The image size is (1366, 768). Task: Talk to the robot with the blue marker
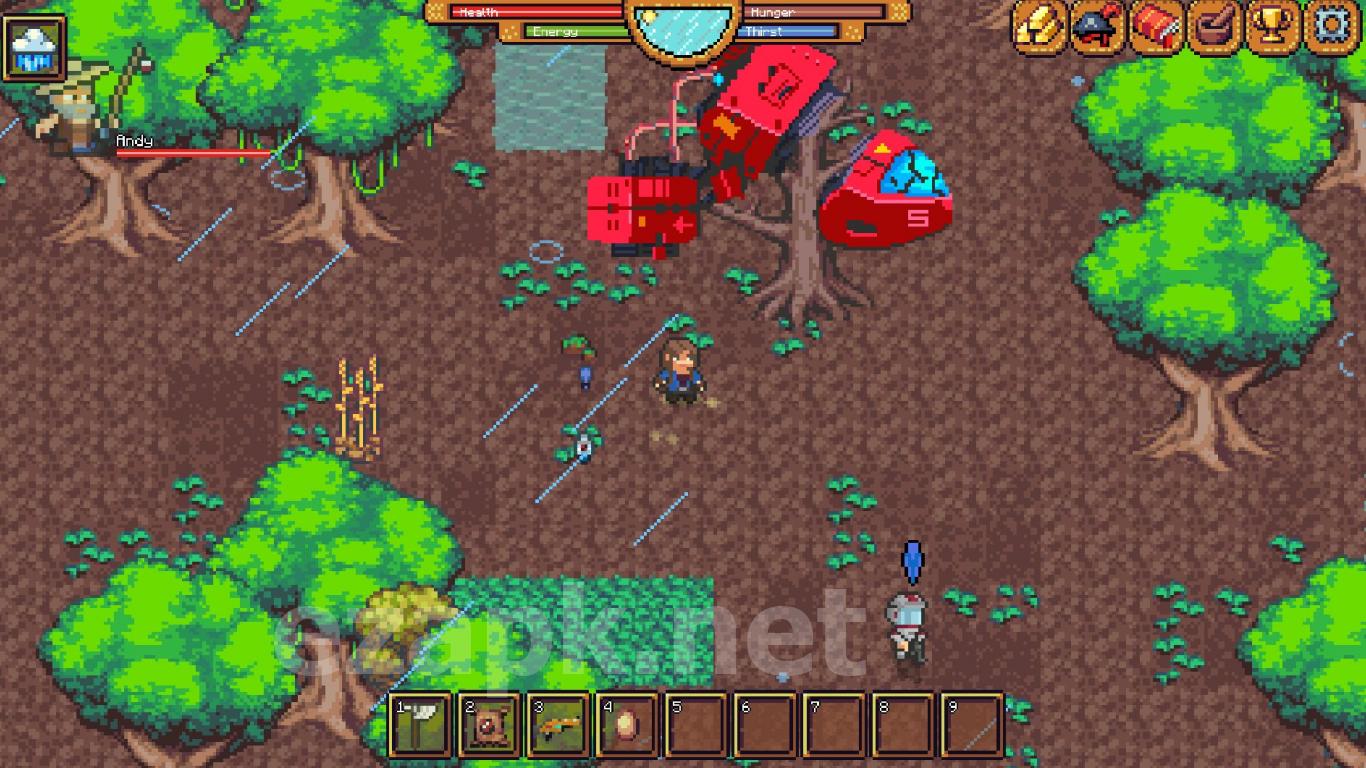tap(907, 627)
